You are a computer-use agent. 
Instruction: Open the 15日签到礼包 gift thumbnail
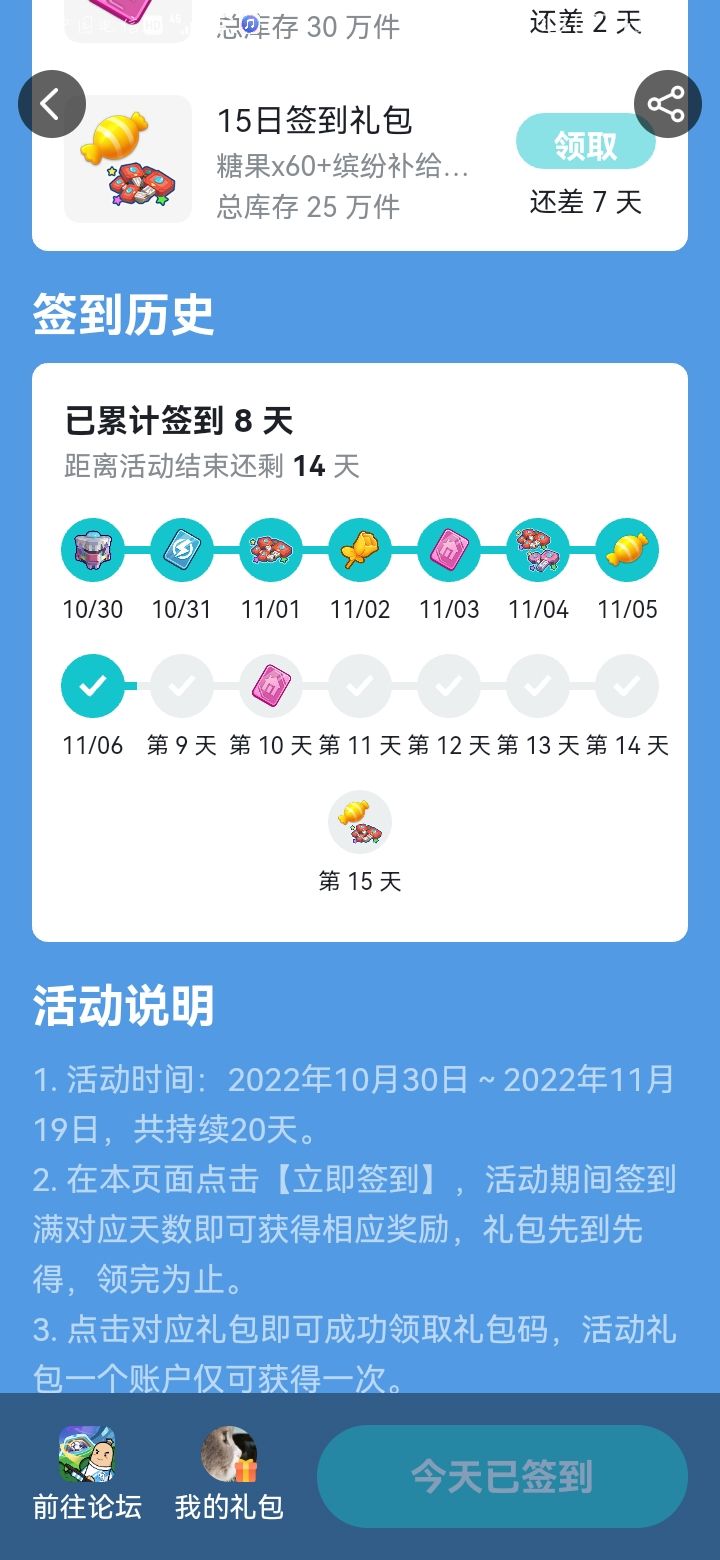pyautogui.click(x=127, y=157)
